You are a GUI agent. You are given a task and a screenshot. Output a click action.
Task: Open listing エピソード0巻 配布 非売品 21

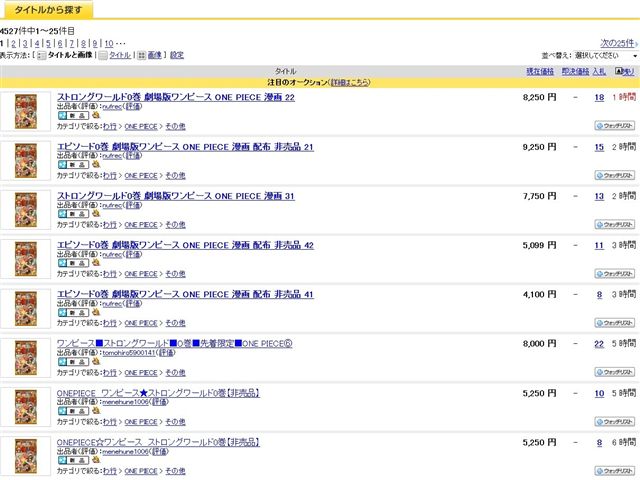[185, 147]
